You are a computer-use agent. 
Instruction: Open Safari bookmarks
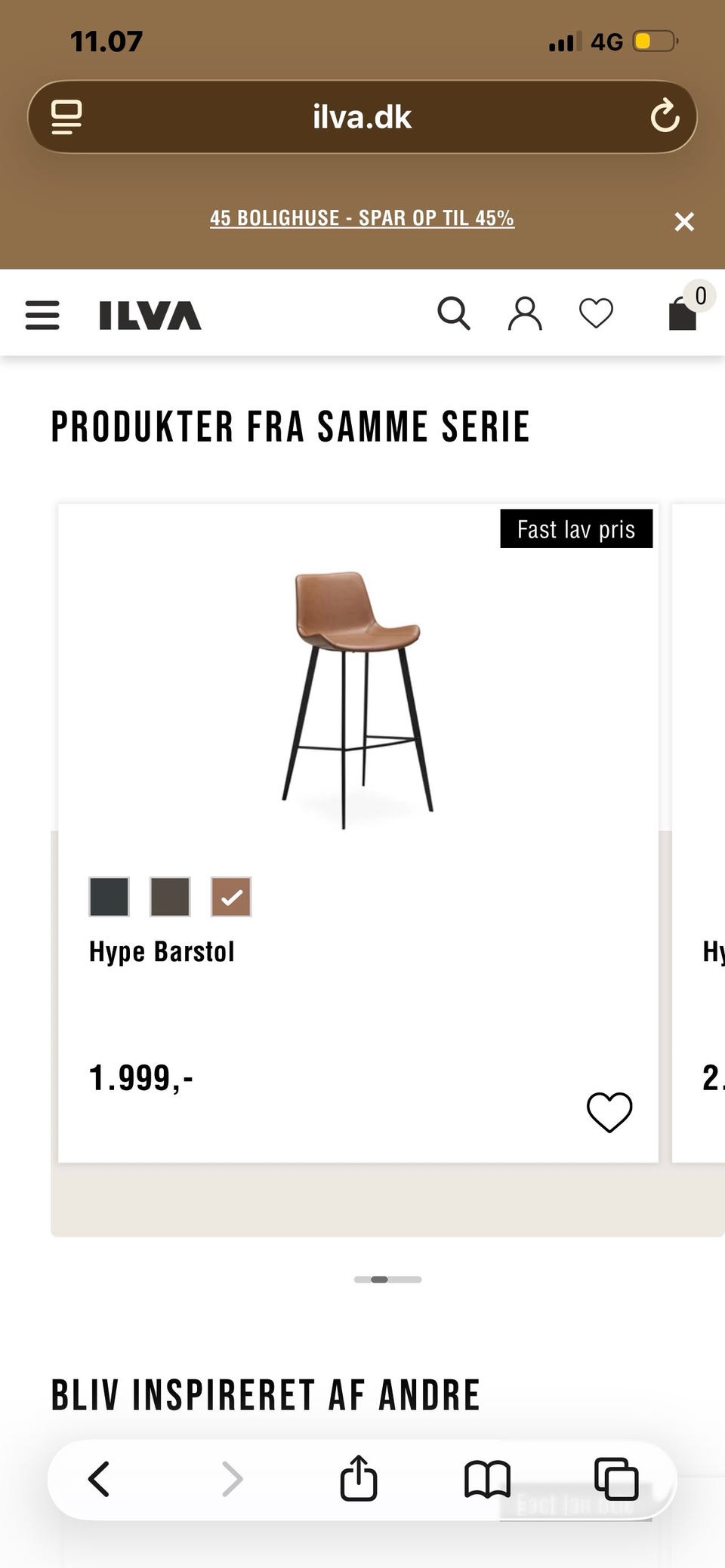pyautogui.click(x=487, y=1478)
